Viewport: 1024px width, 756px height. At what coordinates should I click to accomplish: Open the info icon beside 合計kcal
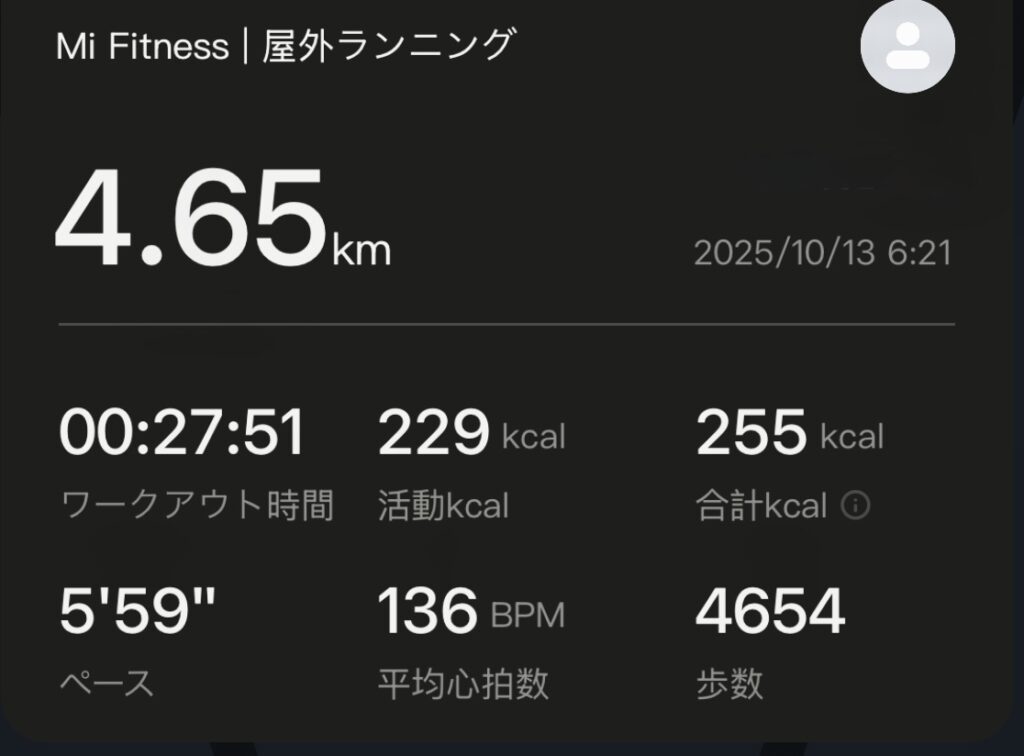point(855,507)
